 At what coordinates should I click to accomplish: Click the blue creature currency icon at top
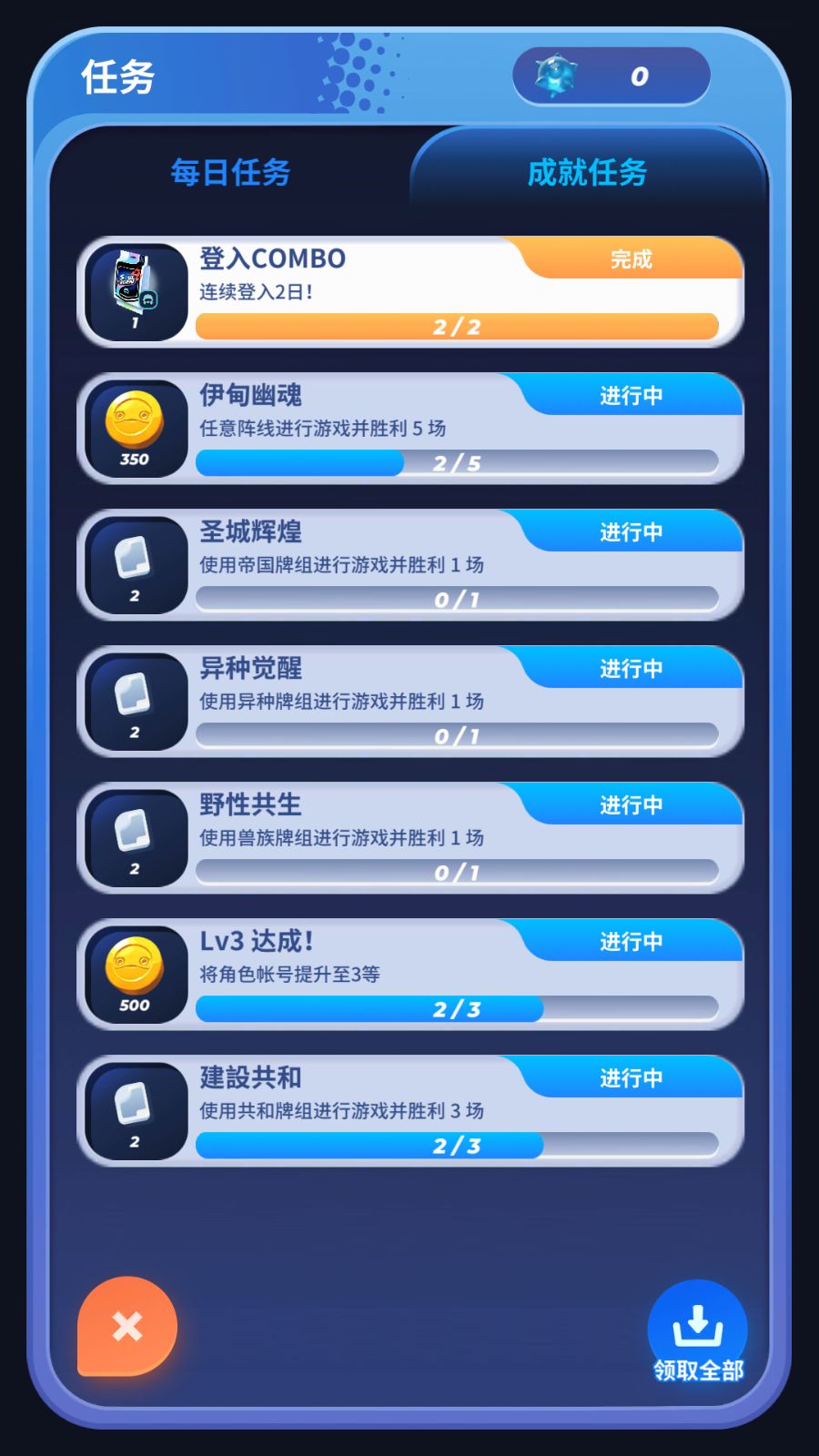[559, 76]
